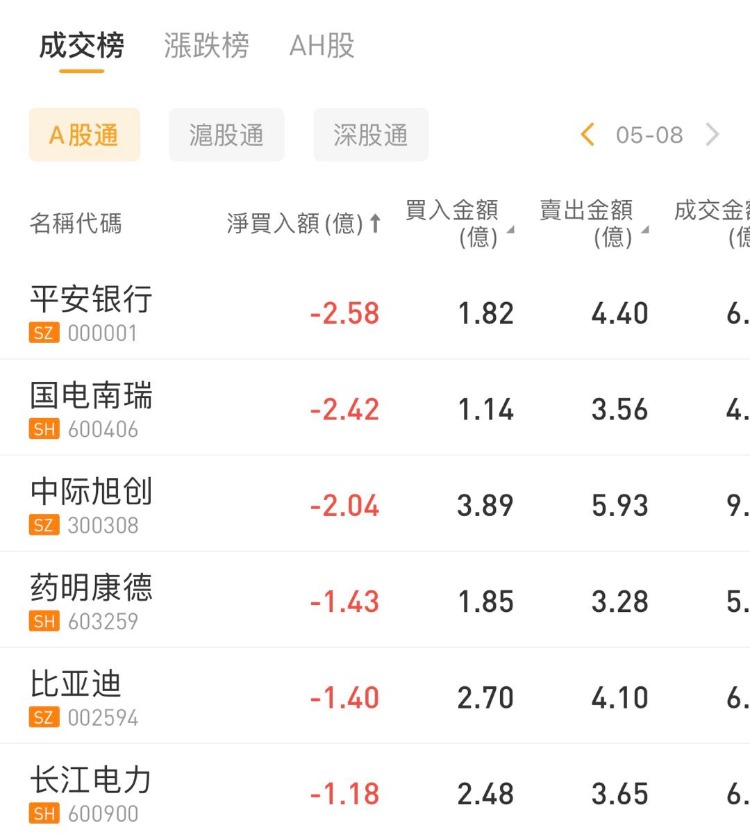
Task: Select the A股通 filter chip
Action: click(84, 135)
